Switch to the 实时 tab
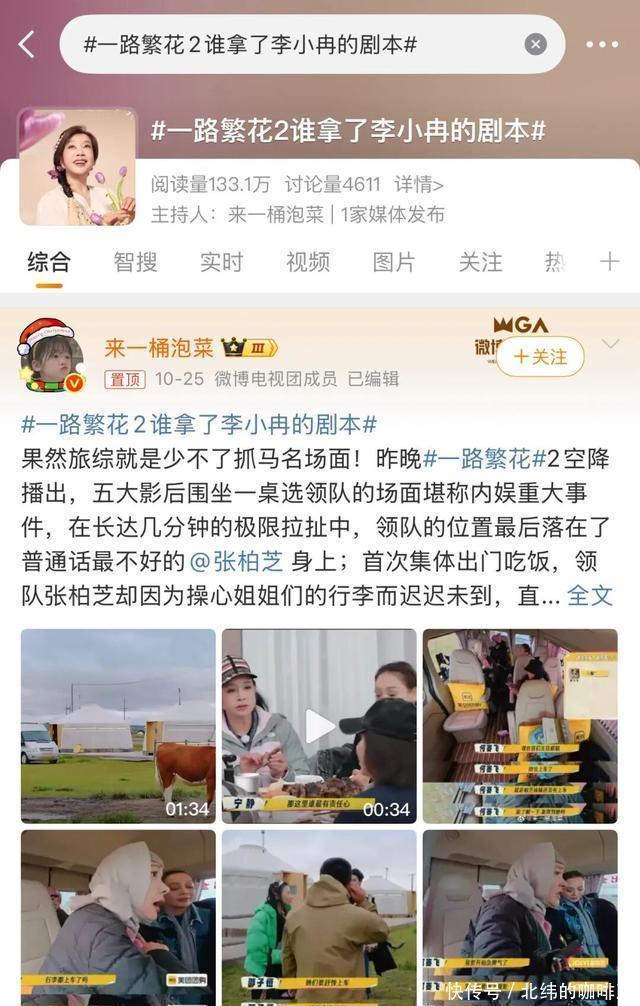 [221, 262]
